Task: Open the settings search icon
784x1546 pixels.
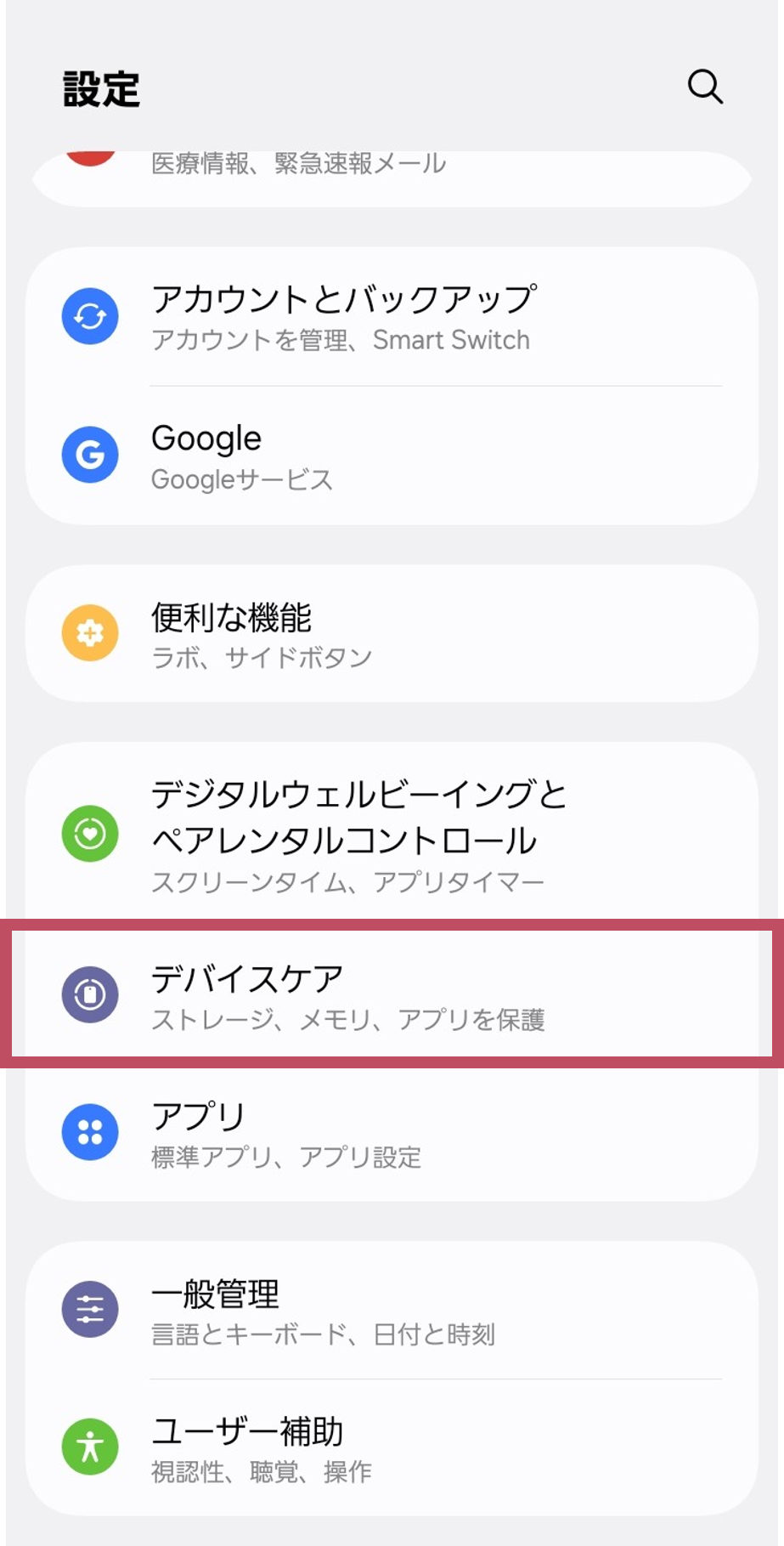Action: pos(704,87)
